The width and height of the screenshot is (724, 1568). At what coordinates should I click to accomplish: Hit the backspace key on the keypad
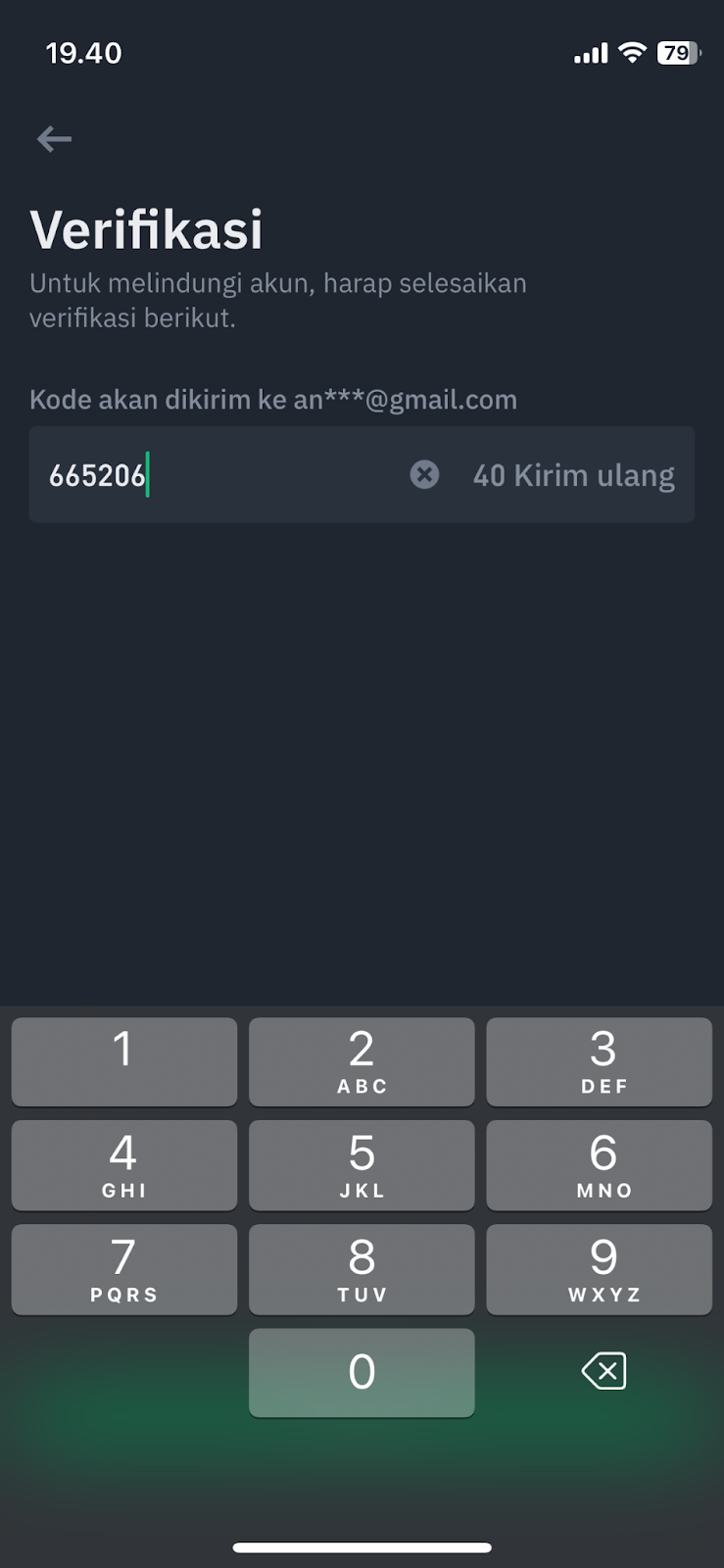click(603, 1371)
